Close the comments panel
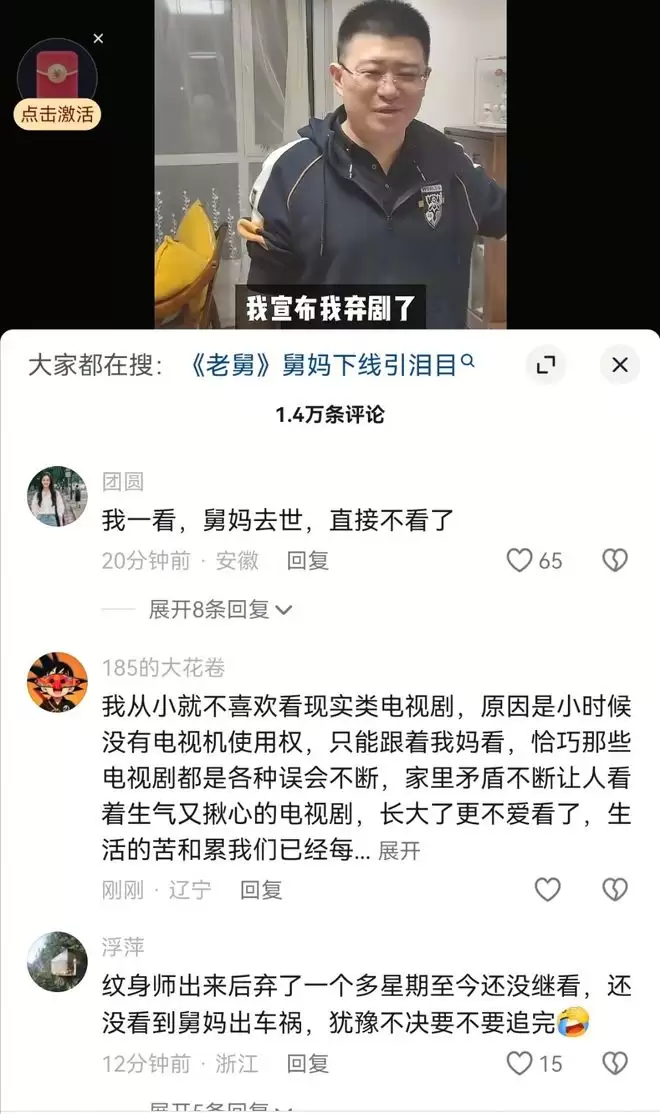This screenshot has height=1114, width=660. click(x=619, y=365)
